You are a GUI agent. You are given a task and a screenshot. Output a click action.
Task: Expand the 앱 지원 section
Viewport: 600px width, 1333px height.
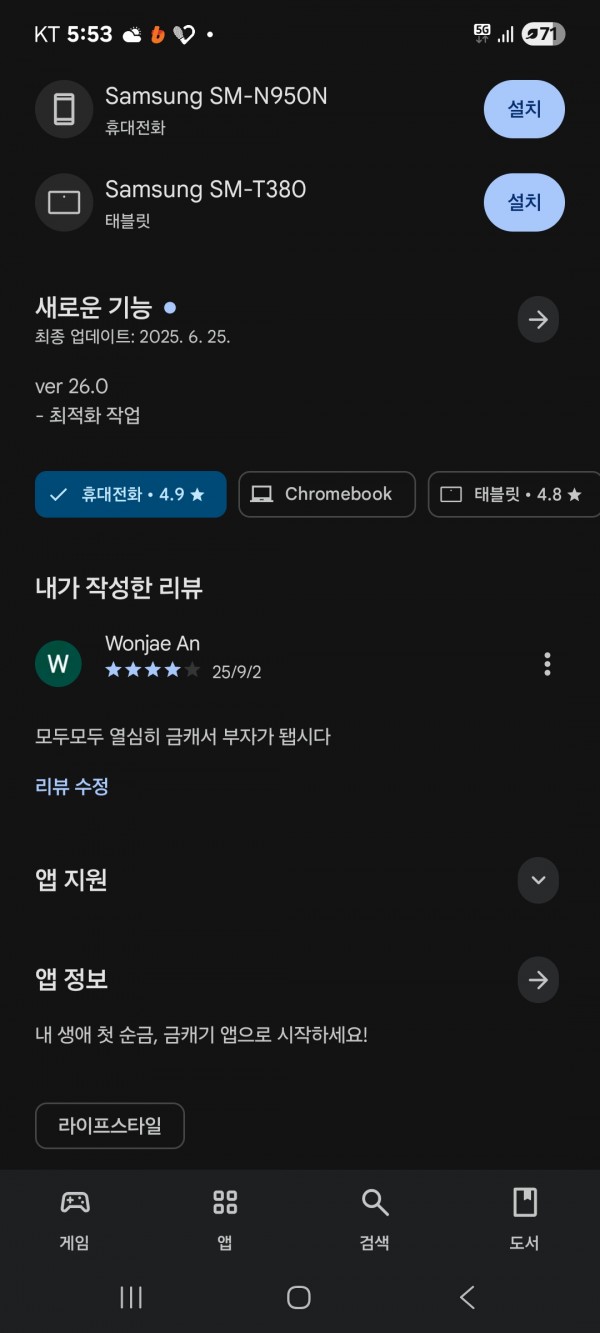[x=538, y=880]
